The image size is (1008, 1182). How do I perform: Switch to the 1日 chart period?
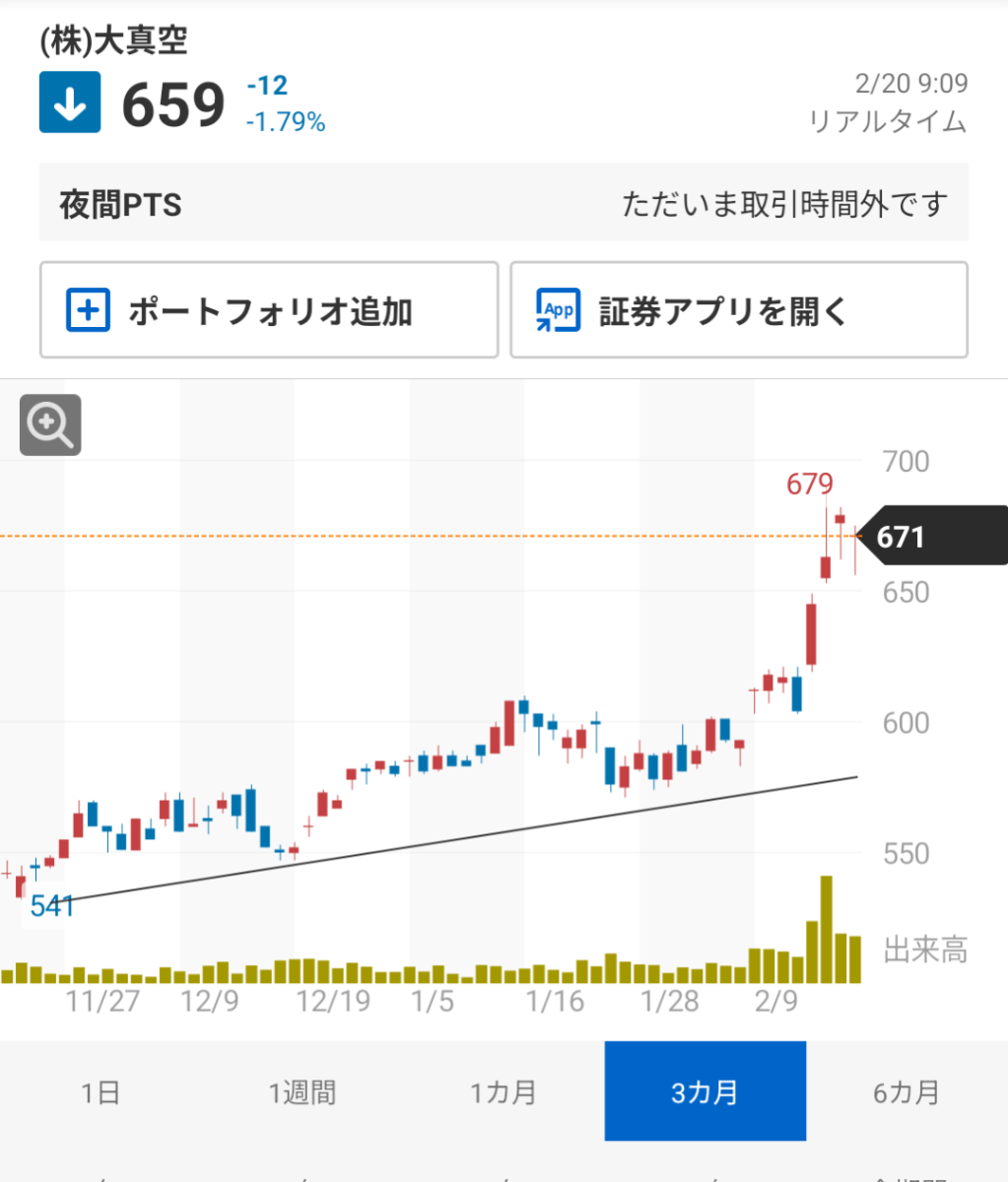click(100, 1091)
